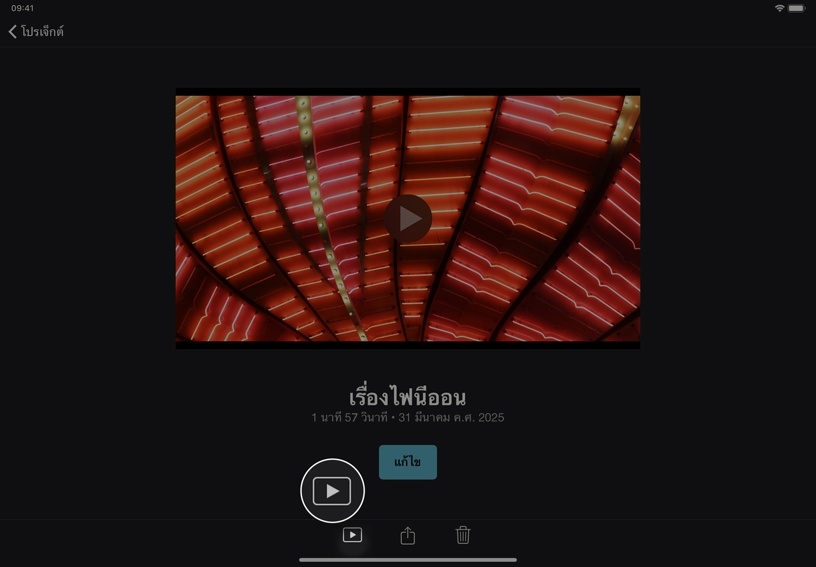
Task: Tap the แก้ไข button to edit project
Action: tap(408, 462)
